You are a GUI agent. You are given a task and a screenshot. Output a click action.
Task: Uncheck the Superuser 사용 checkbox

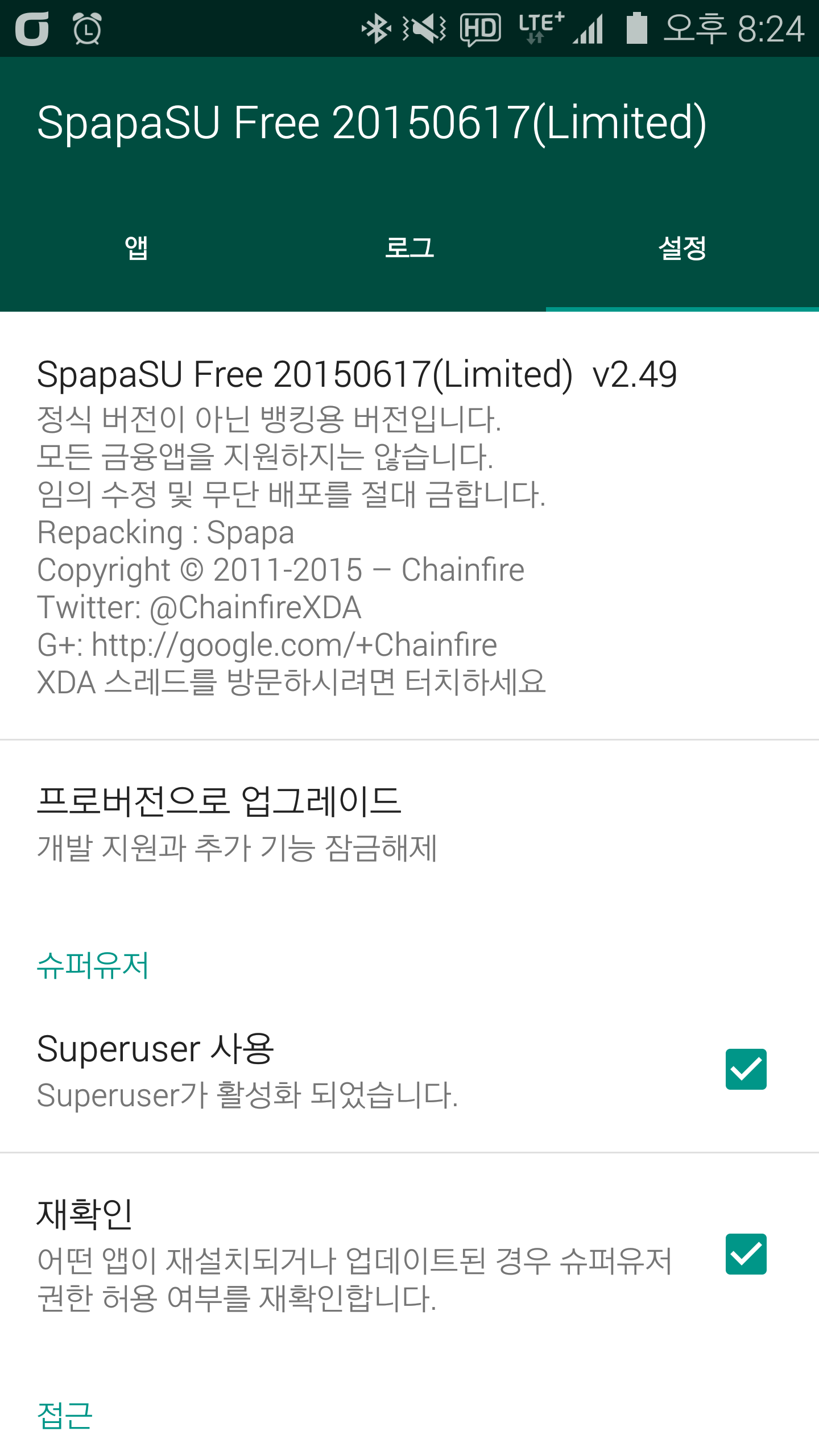click(746, 1069)
